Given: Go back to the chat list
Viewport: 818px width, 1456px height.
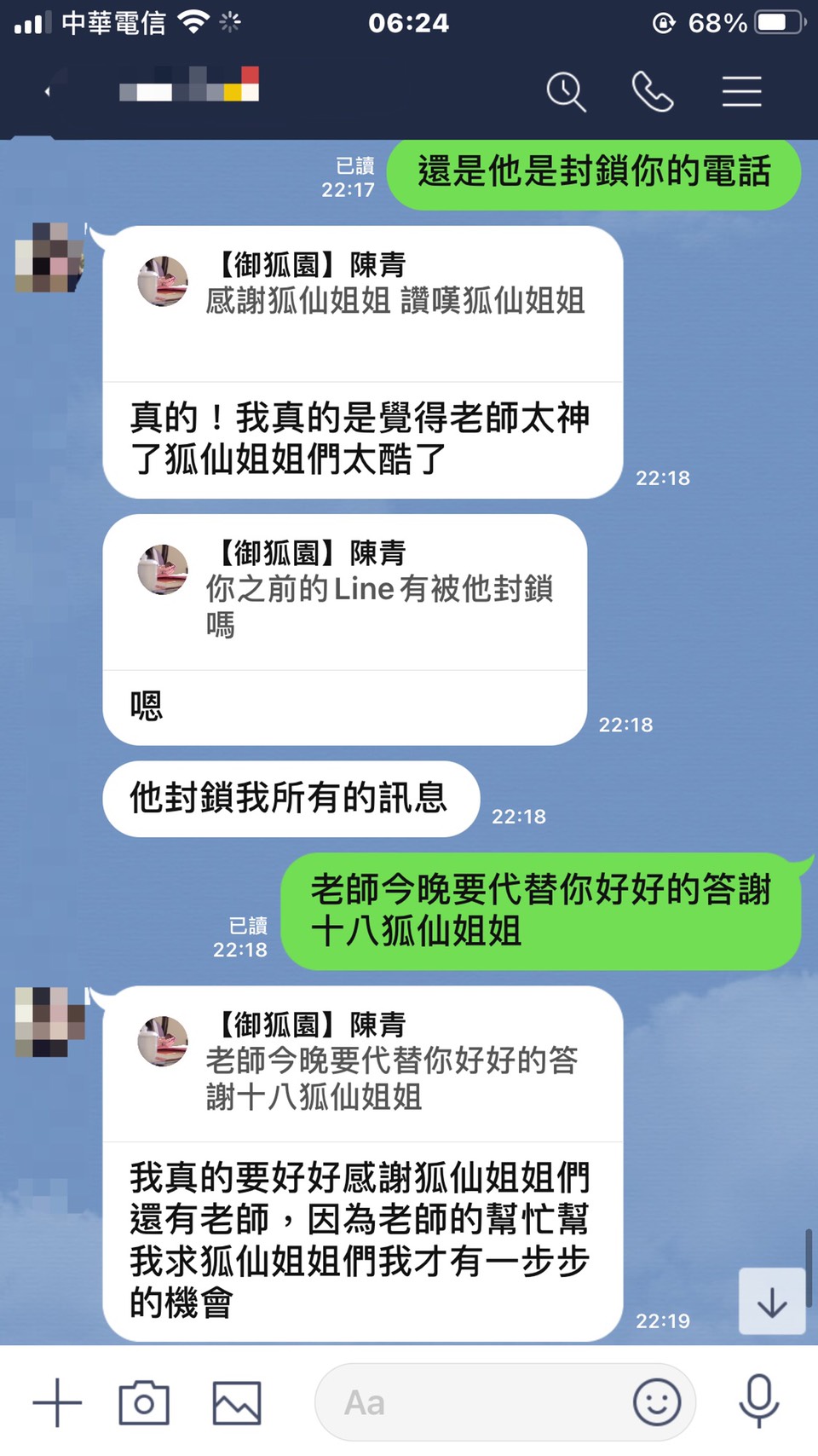Looking at the screenshot, I should pos(48,91).
